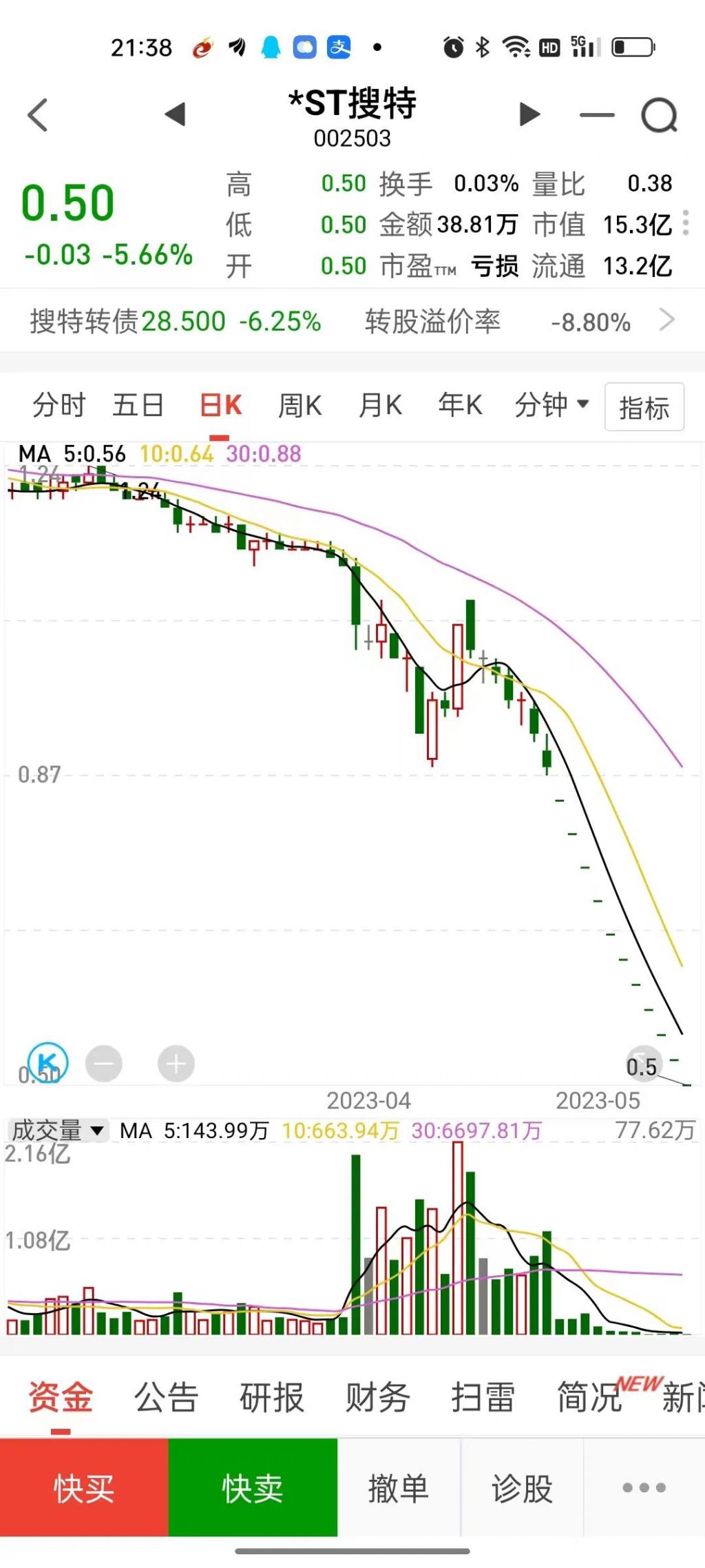The height and width of the screenshot is (1568, 705).
Task: Expand the 成交量 indicator dropdown
Action: [x=59, y=1131]
